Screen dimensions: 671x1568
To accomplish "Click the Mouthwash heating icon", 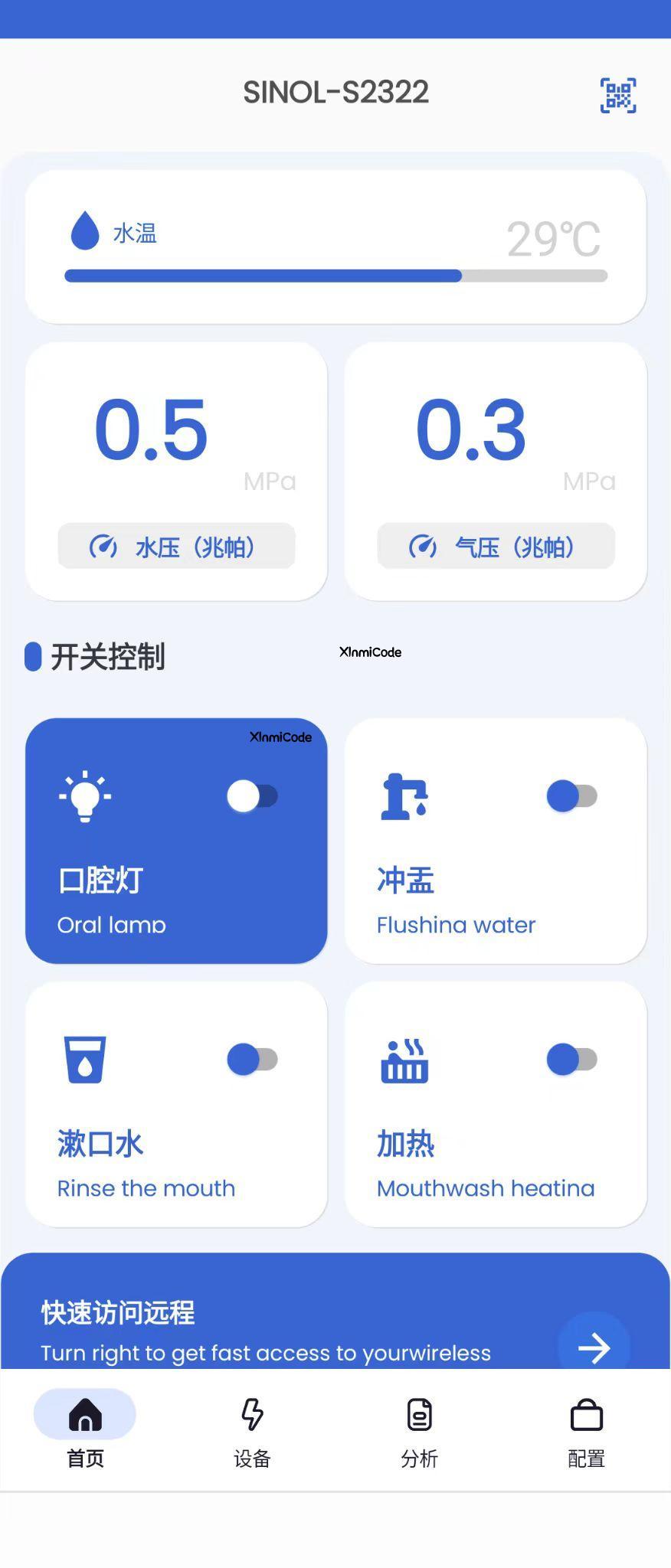I will click(x=404, y=1059).
